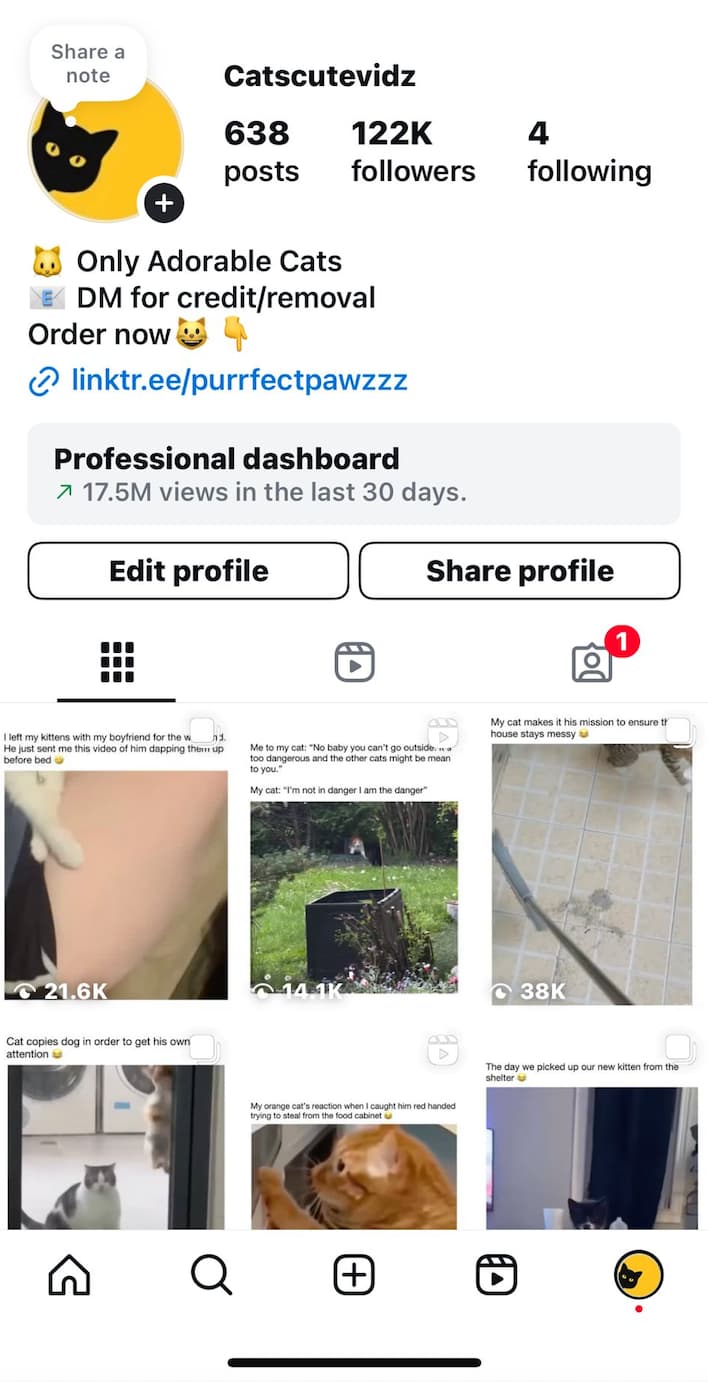Open the 122K followers list
Viewport: 708px width, 1382px height.
tap(413, 152)
